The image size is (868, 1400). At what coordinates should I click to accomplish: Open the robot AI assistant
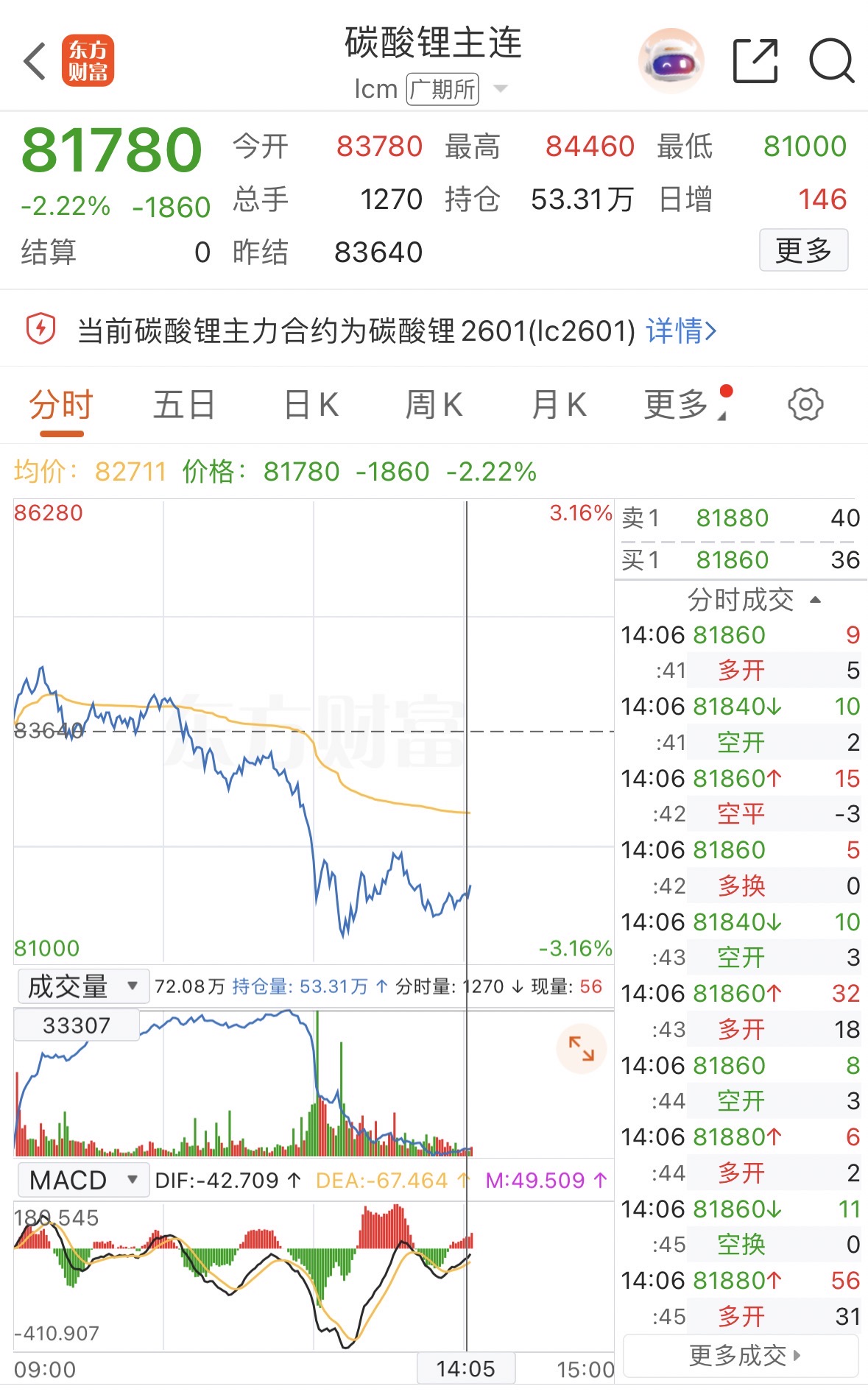(x=670, y=61)
